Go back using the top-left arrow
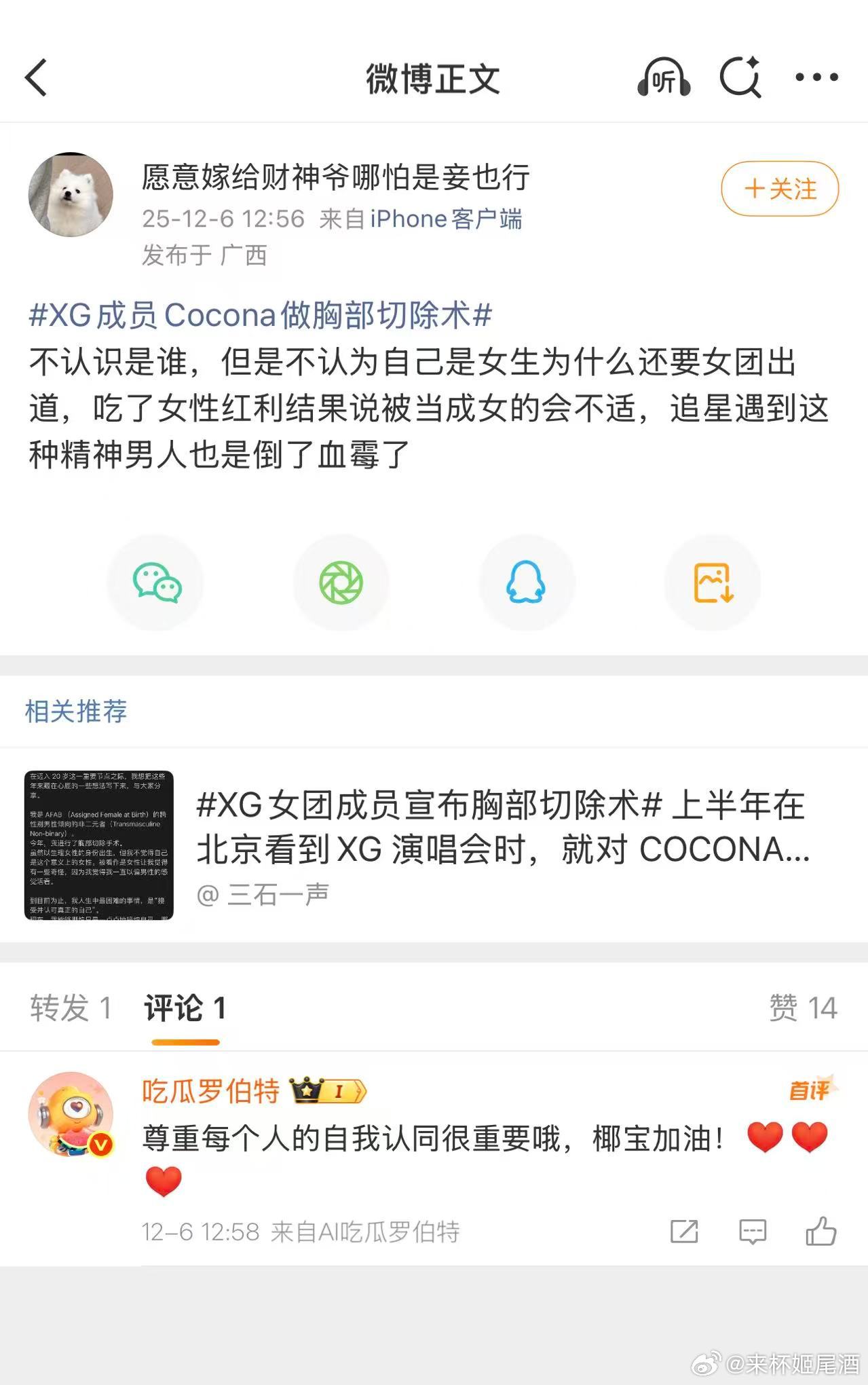Viewport: 868px width, 1385px height. [x=37, y=77]
